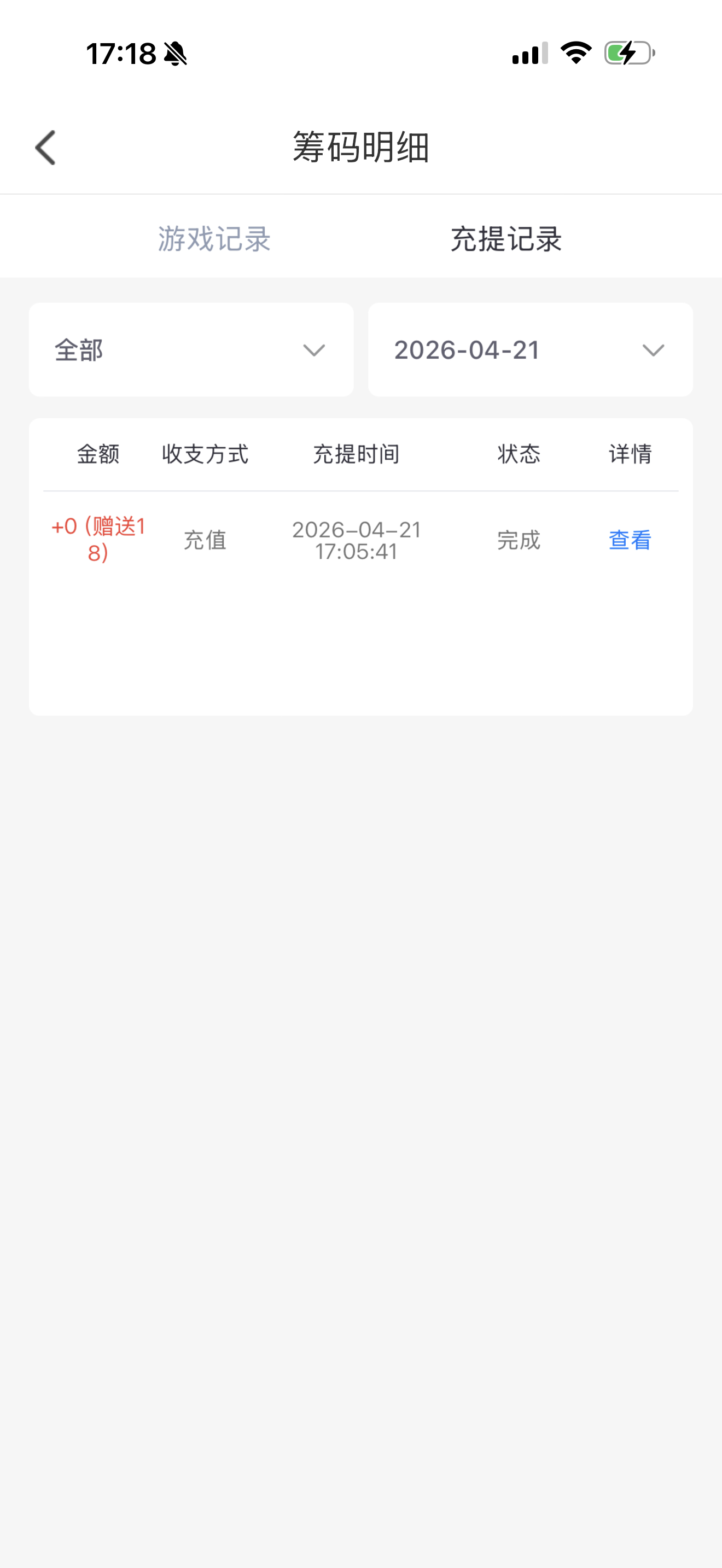The height and width of the screenshot is (1568, 722).
Task: Tap the page title 筹码明细
Action: 361,147
